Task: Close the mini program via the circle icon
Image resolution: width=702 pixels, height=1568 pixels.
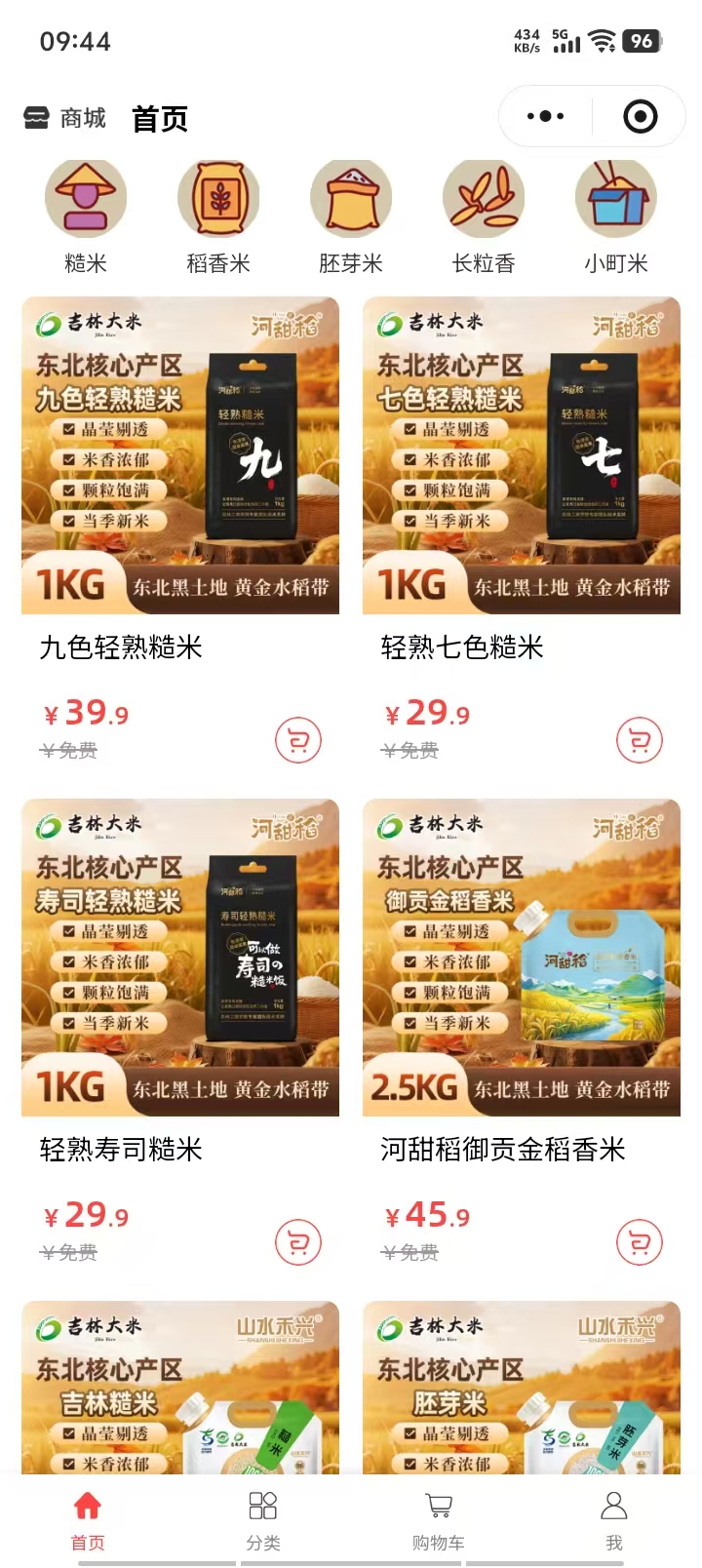Action: (x=640, y=116)
